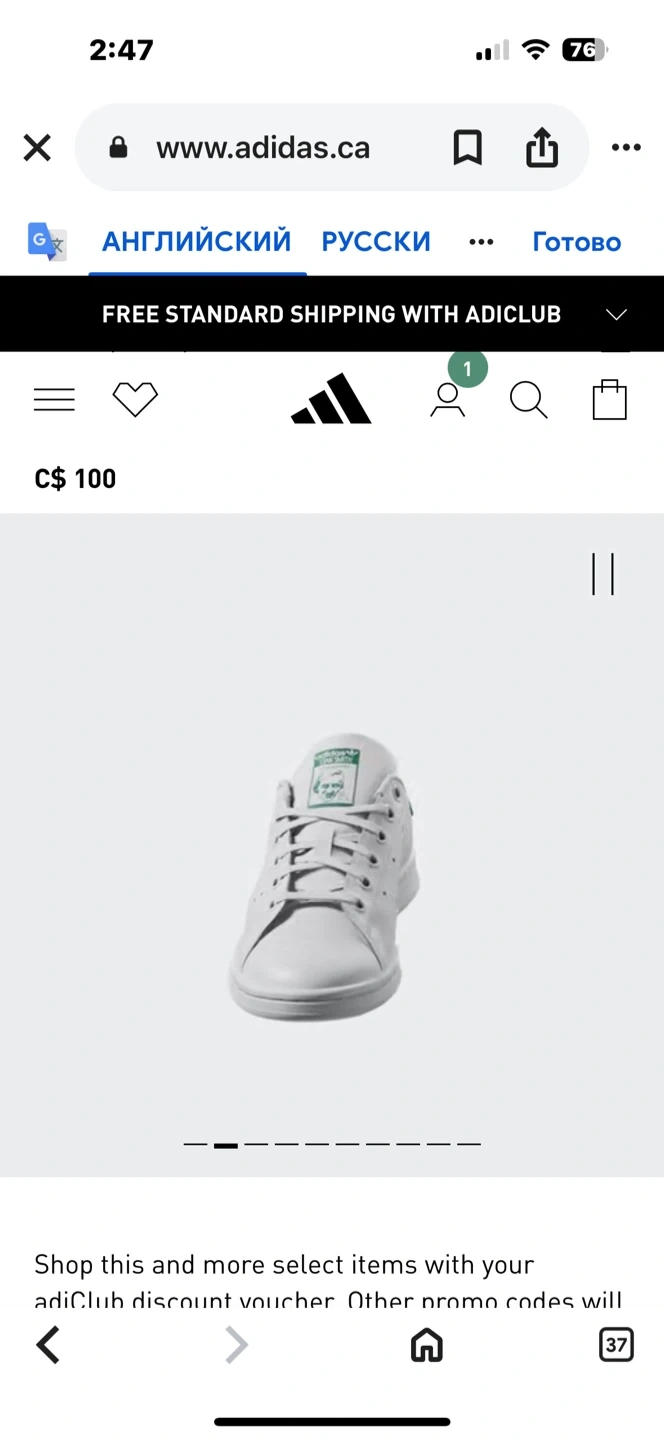Open the wishlist heart
Image resolution: width=664 pixels, height=1440 pixels.
click(135, 400)
